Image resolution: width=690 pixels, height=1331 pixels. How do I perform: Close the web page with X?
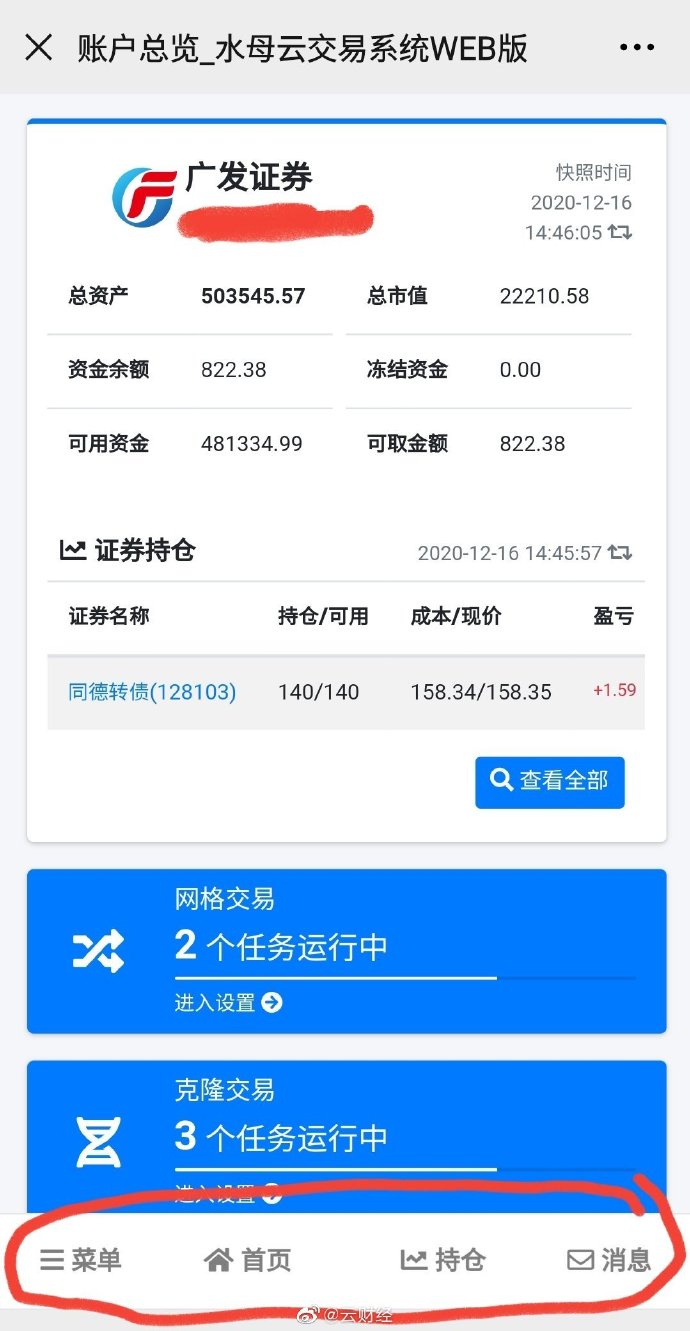click(x=39, y=47)
